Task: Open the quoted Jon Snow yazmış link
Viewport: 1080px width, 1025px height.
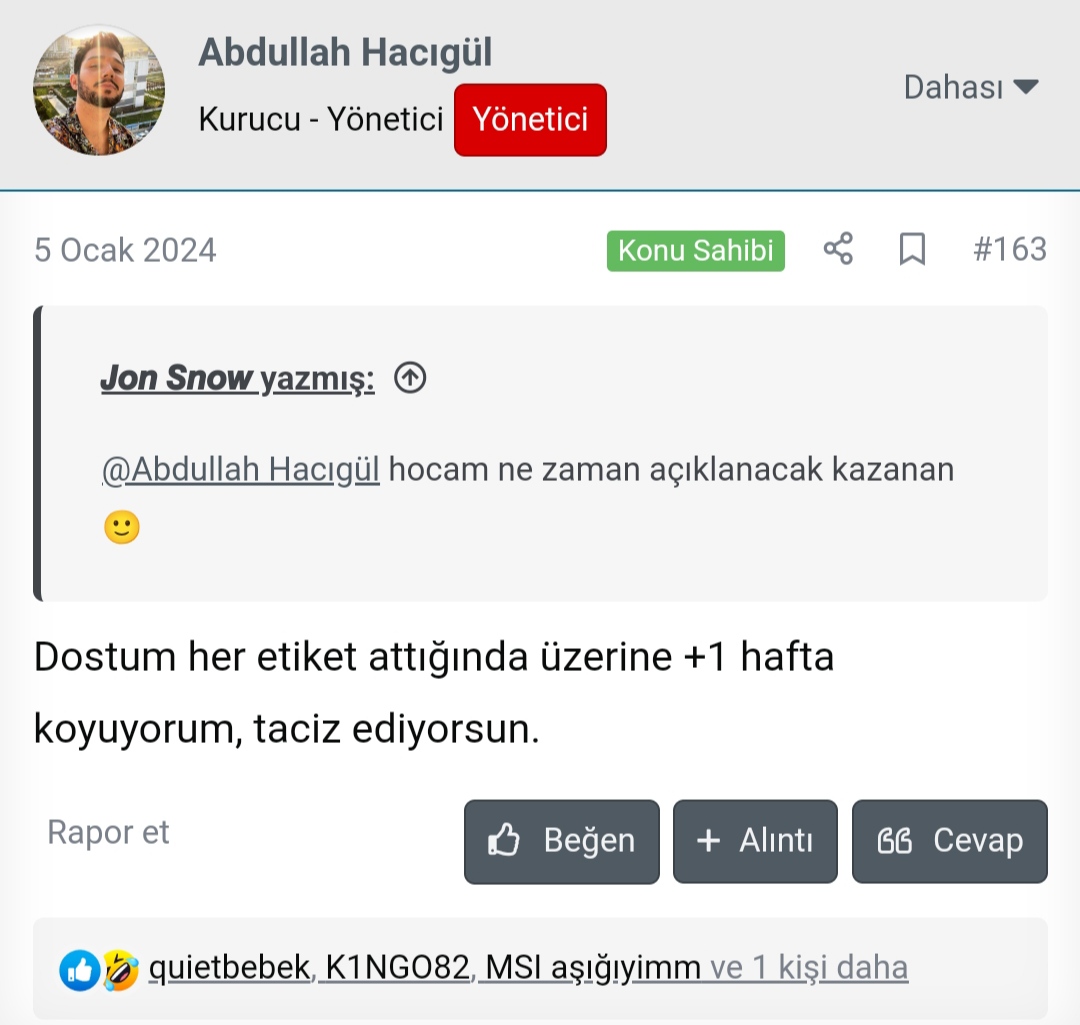Action: [237, 378]
